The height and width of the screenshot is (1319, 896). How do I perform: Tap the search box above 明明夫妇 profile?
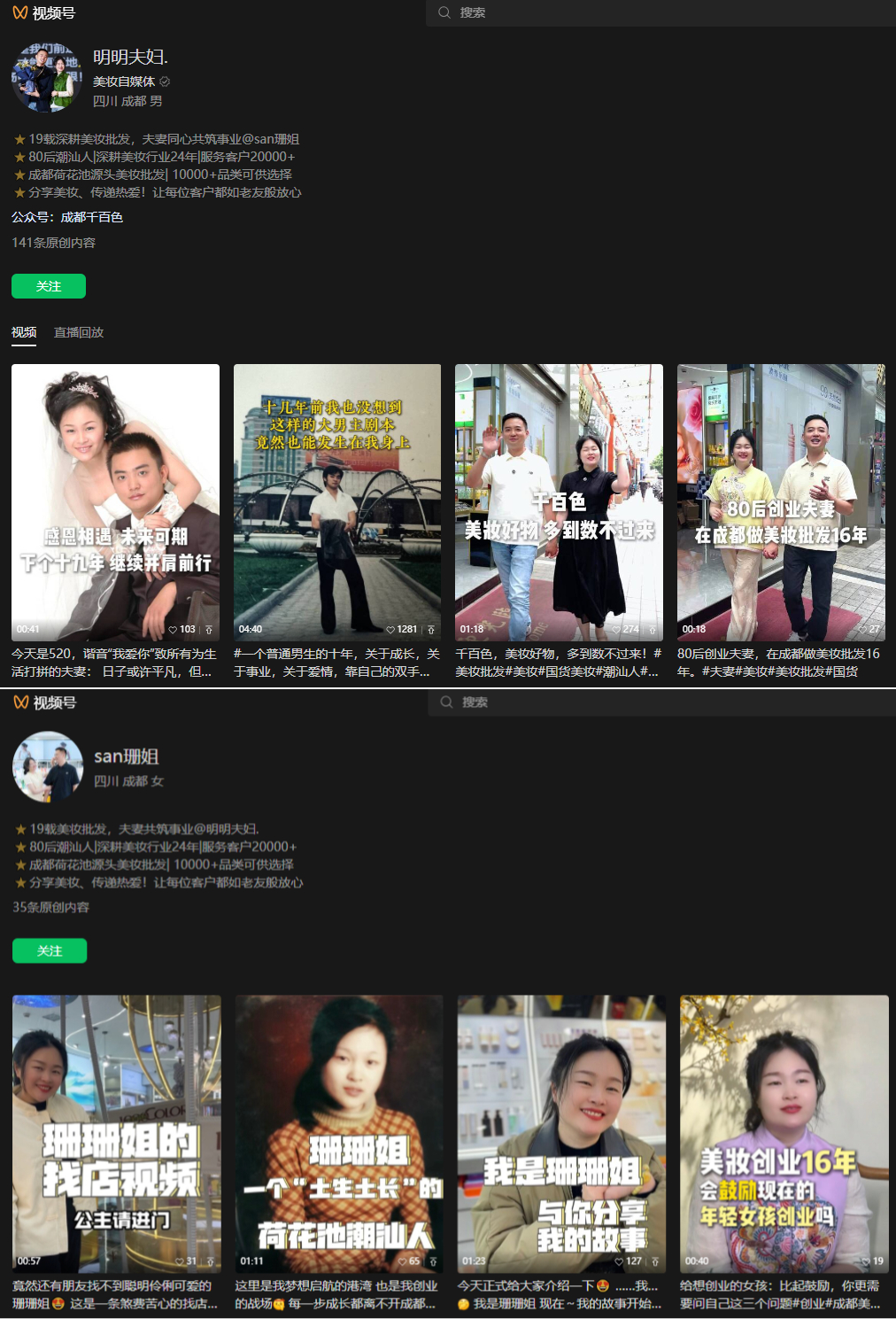(660, 12)
